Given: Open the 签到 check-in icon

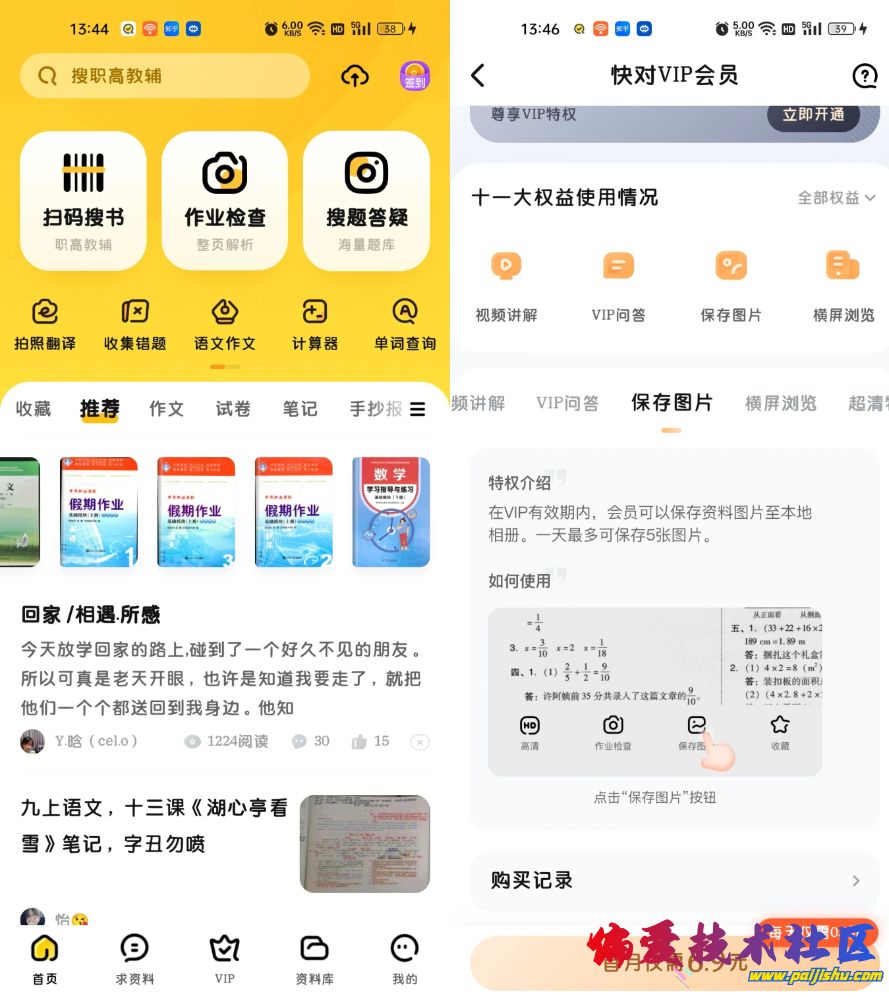Looking at the screenshot, I should click(x=415, y=76).
